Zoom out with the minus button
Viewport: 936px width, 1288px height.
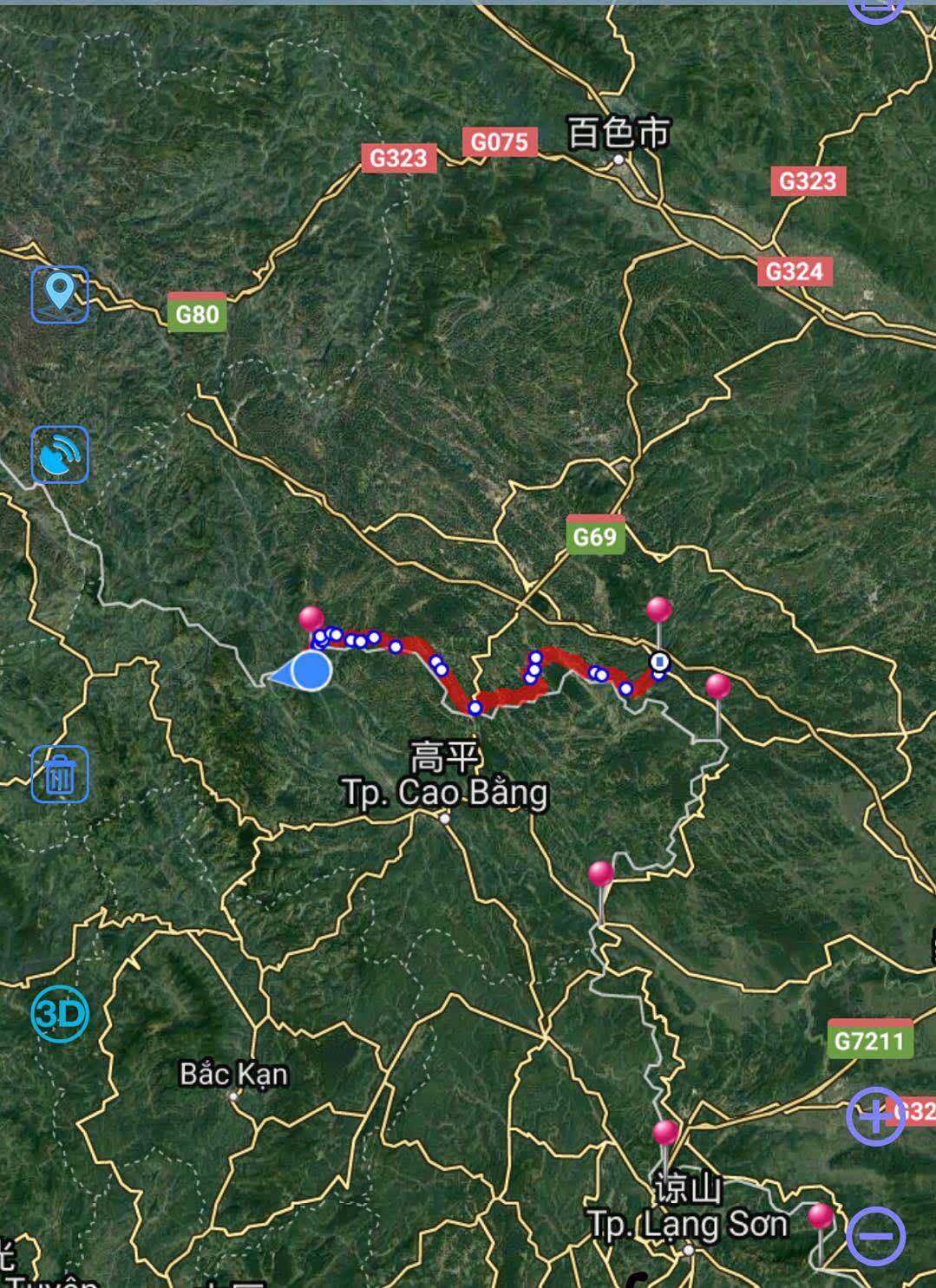(x=875, y=1236)
